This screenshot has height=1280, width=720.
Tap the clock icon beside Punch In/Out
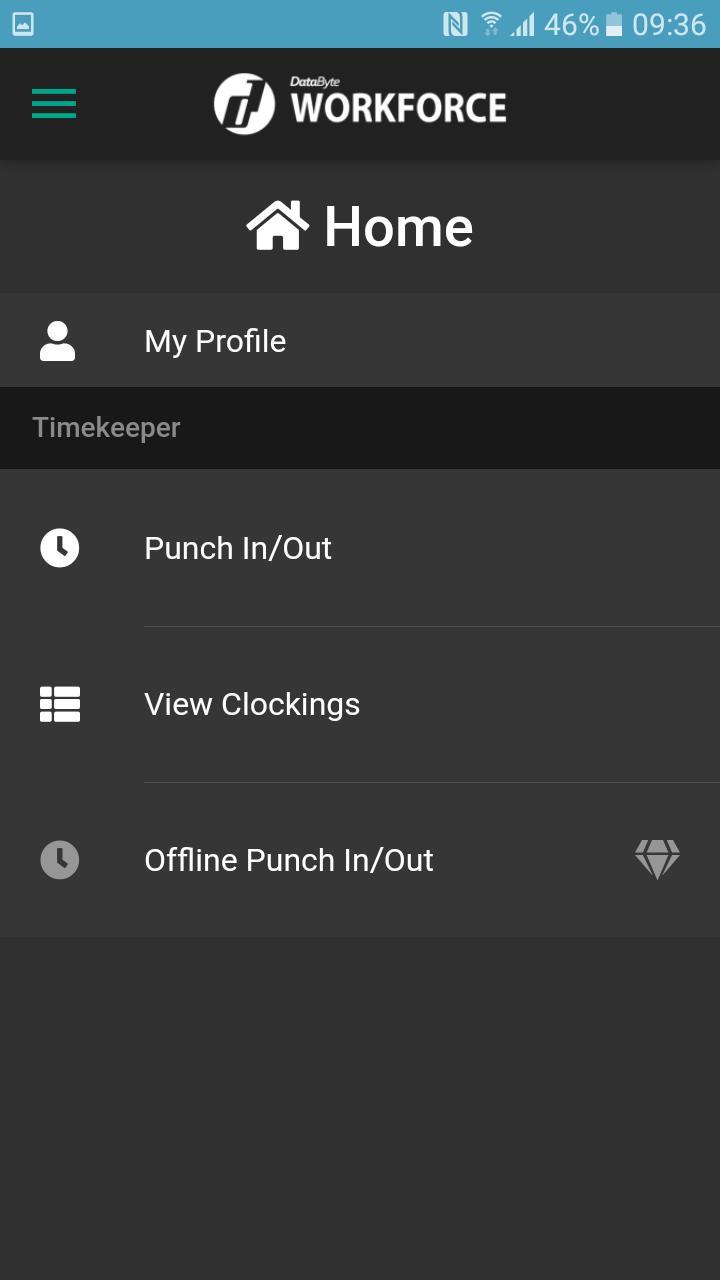tap(58, 548)
